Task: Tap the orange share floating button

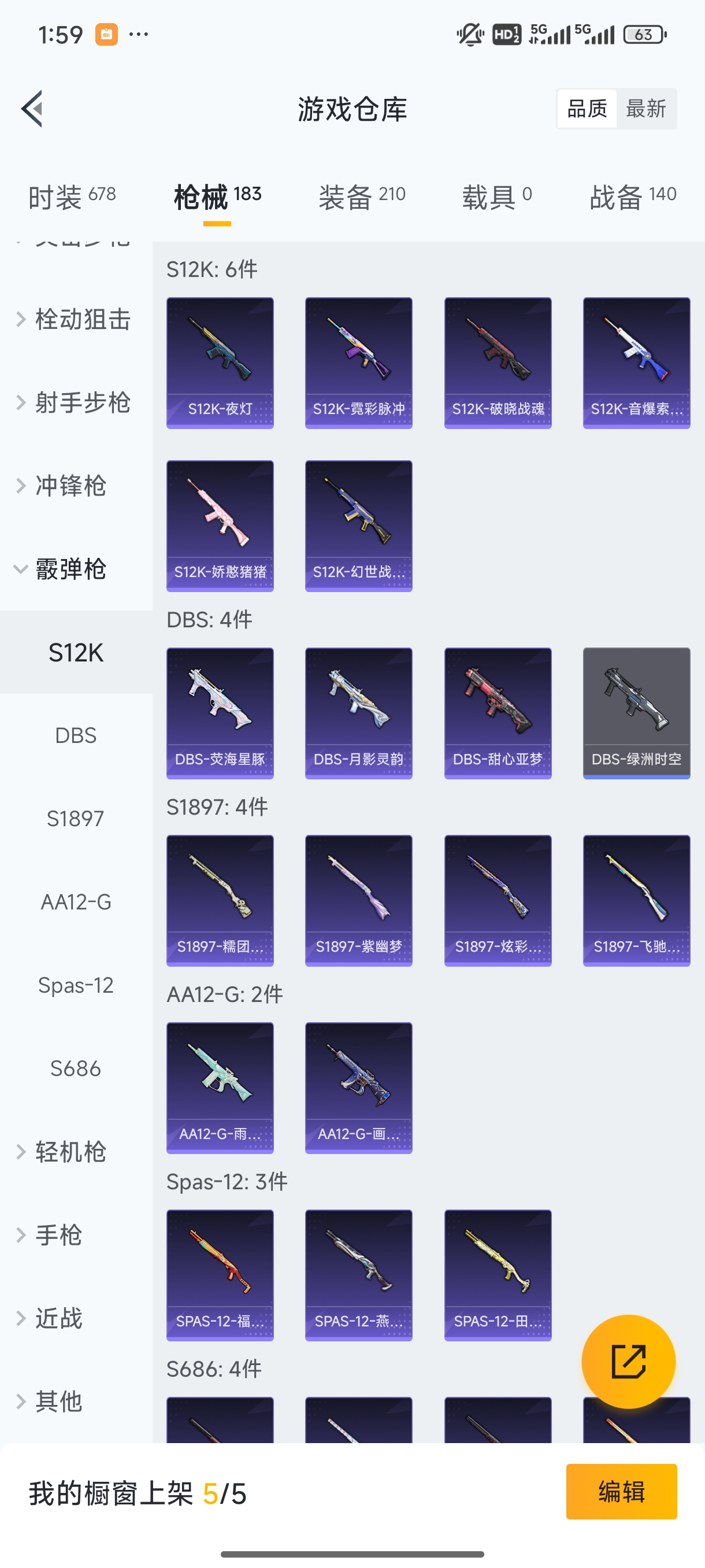Action: tap(628, 1361)
